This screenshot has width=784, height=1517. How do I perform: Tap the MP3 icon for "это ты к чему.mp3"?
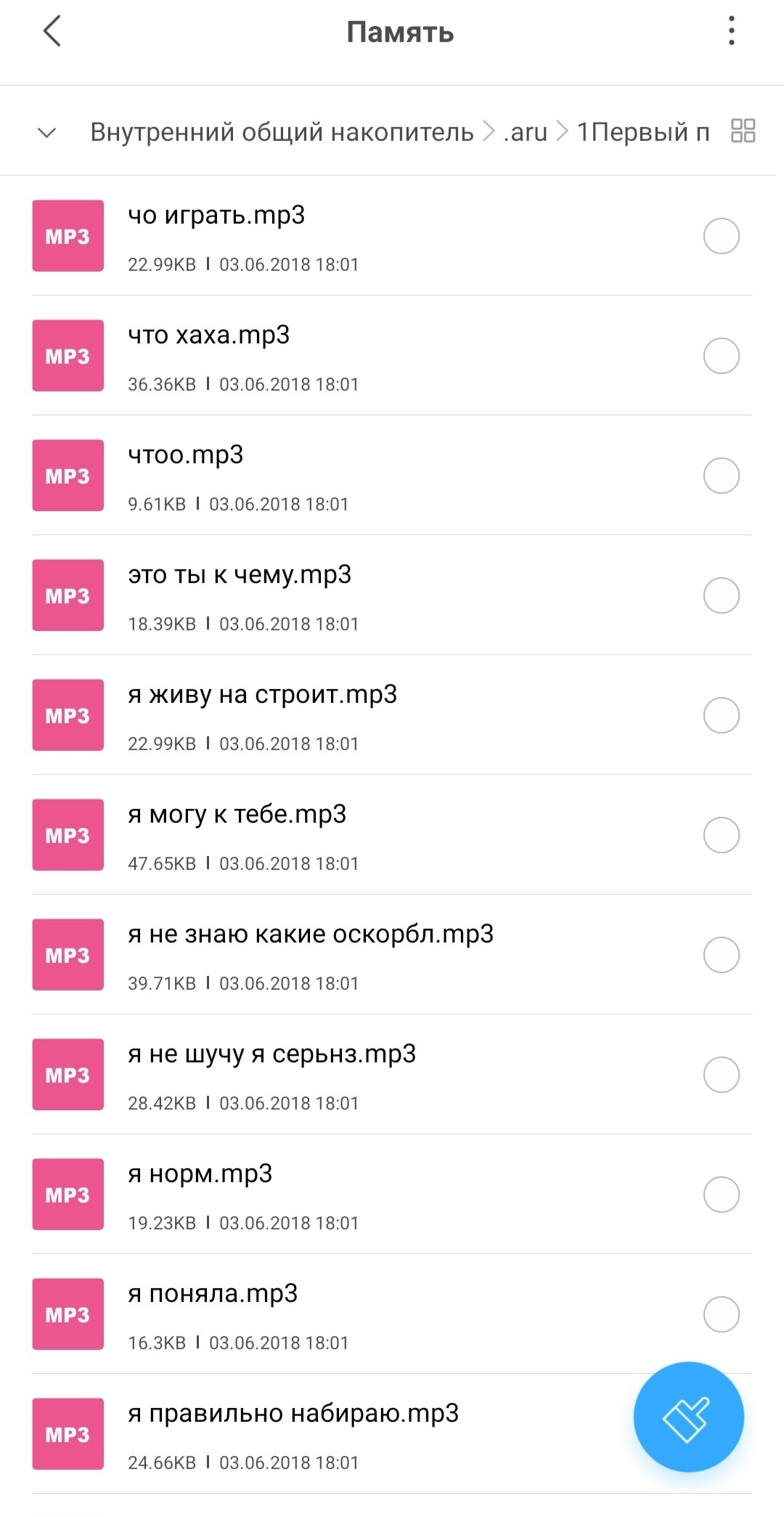68,595
